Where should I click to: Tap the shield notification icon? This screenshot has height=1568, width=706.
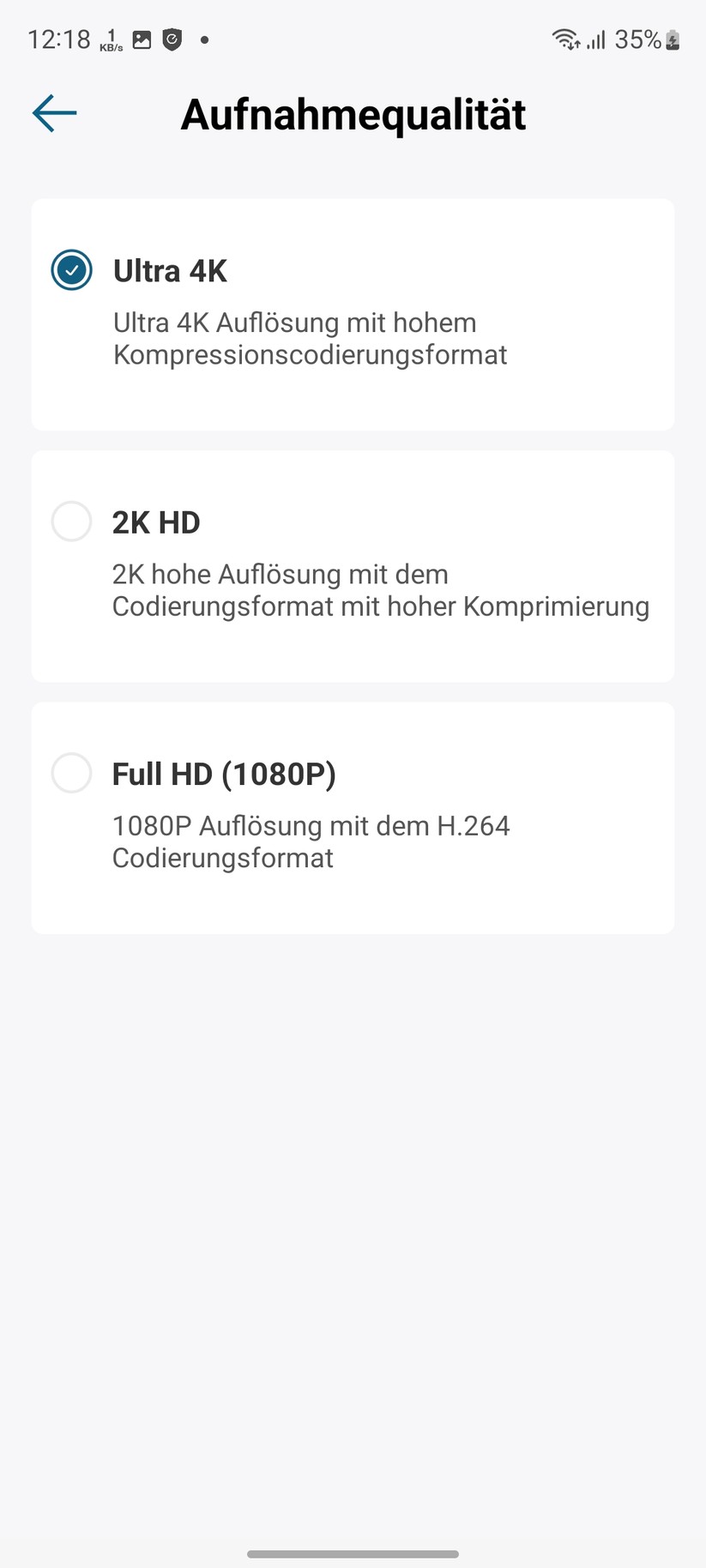(x=171, y=39)
